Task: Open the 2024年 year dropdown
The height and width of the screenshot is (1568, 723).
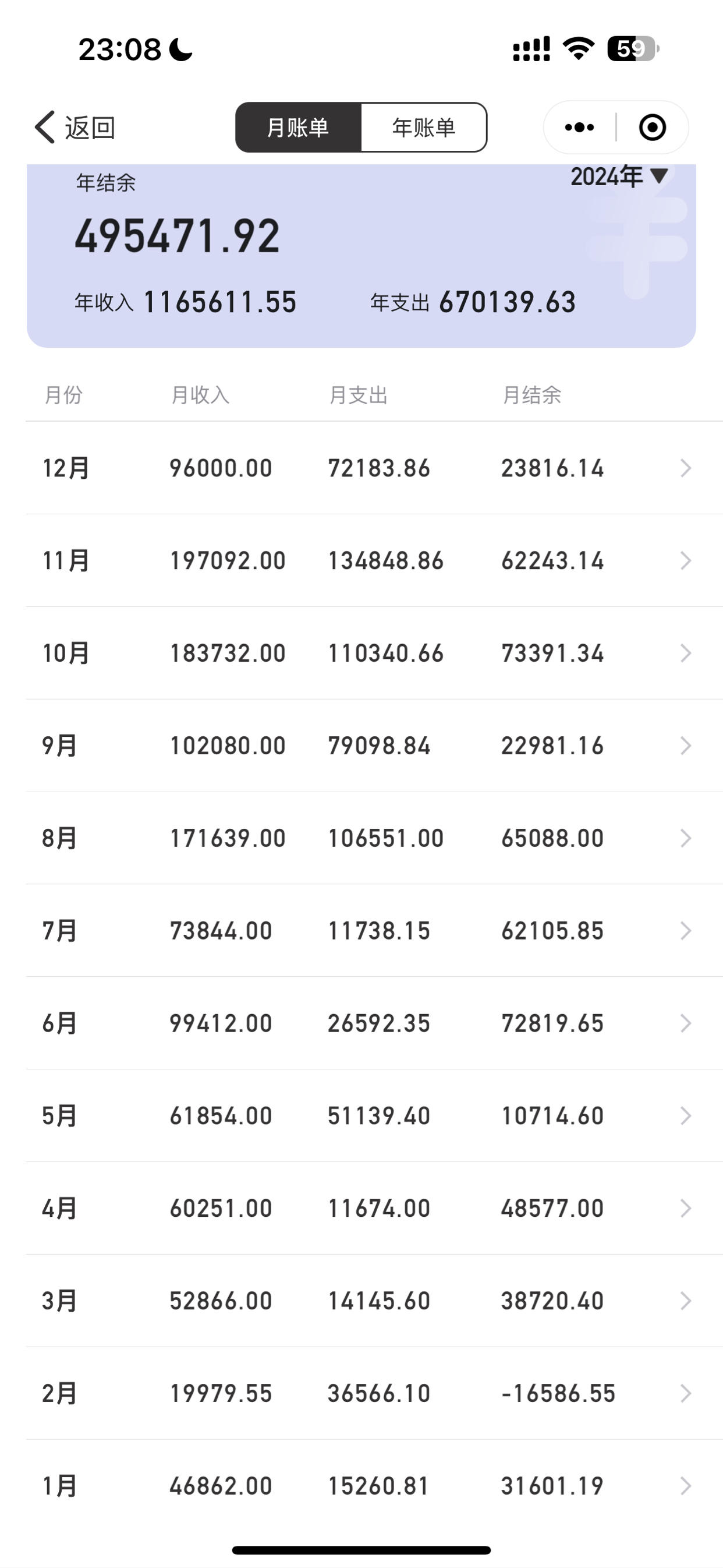Action: coord(619,177)
